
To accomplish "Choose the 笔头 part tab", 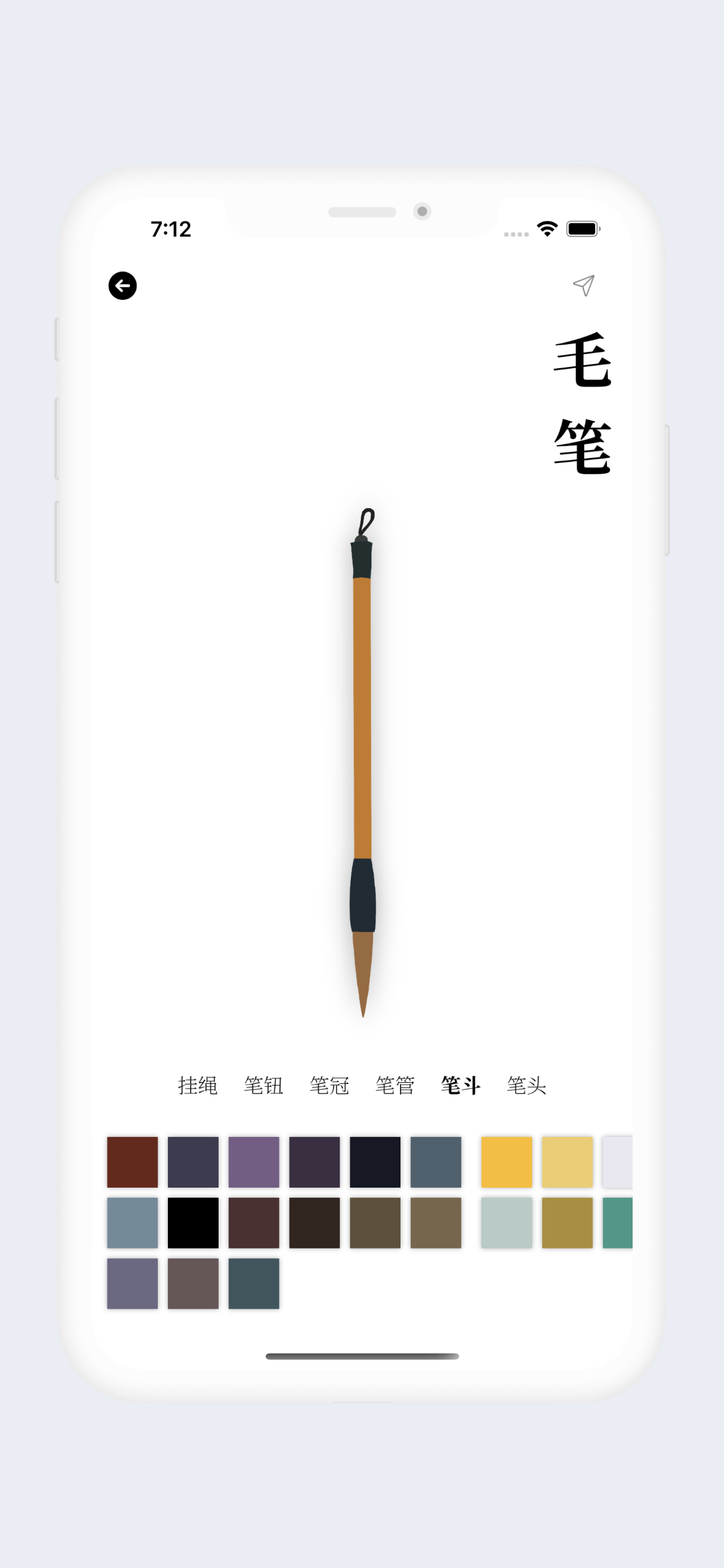I will (526, 1084).
